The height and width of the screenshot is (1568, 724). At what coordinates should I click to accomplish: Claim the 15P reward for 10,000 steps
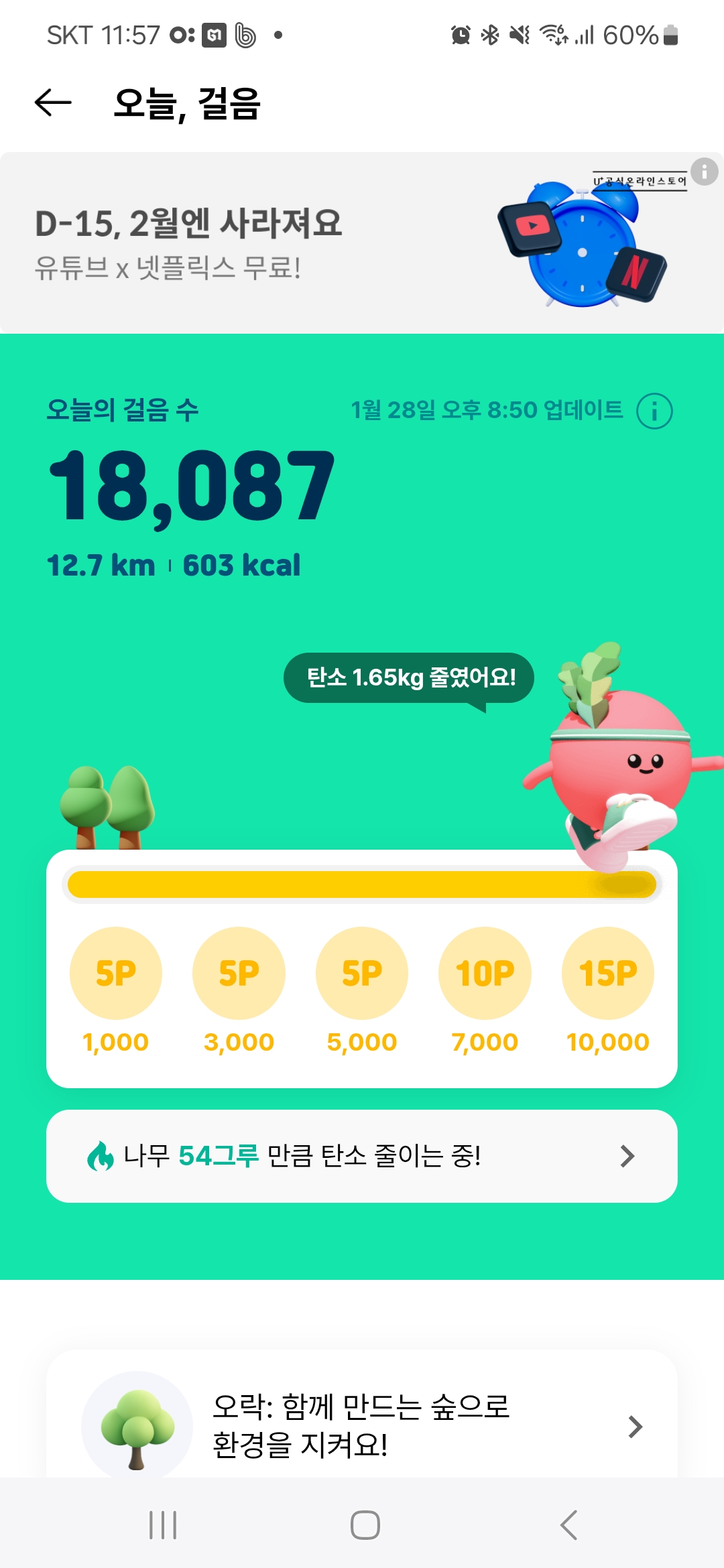point(607,973)
